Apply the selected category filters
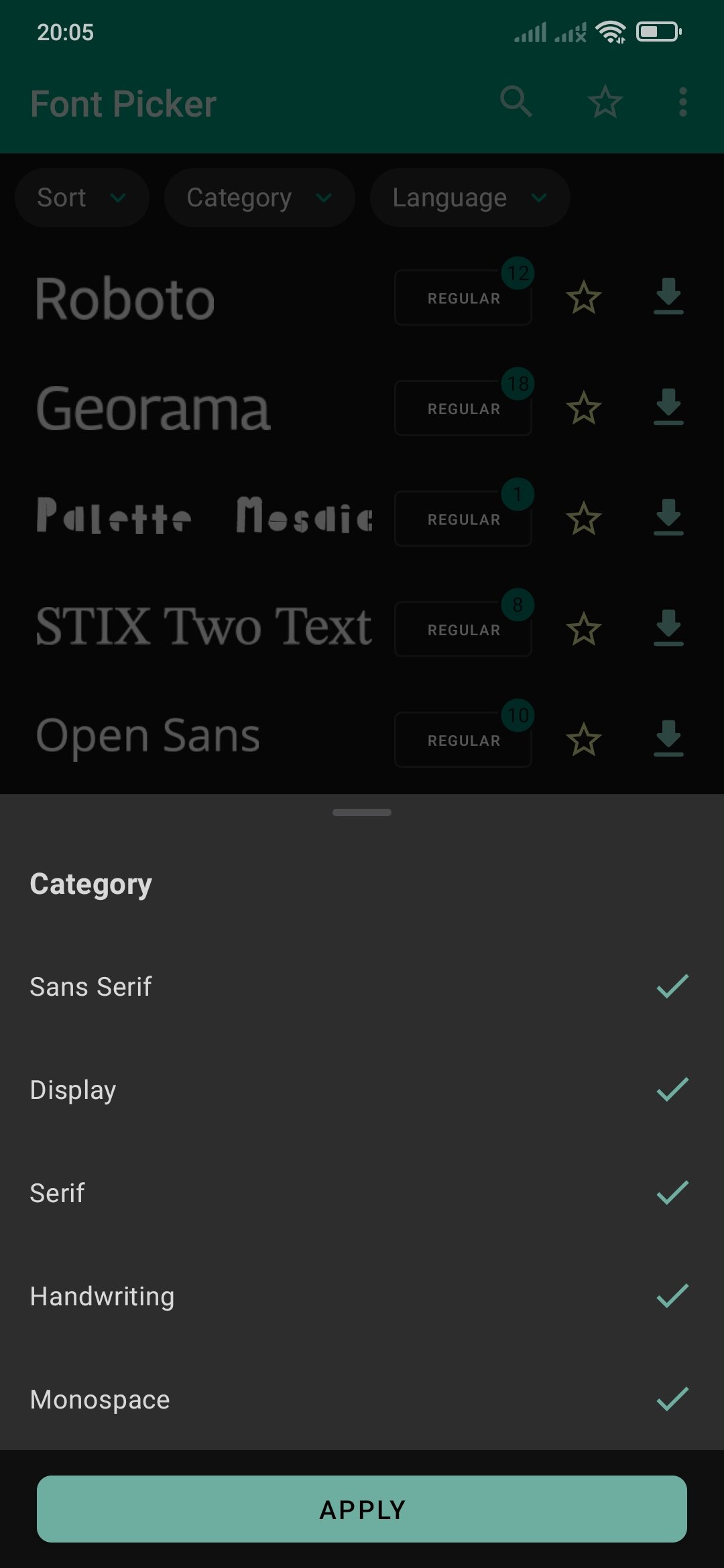This screenshot has height=1568, width=724. coord(362,1509)
